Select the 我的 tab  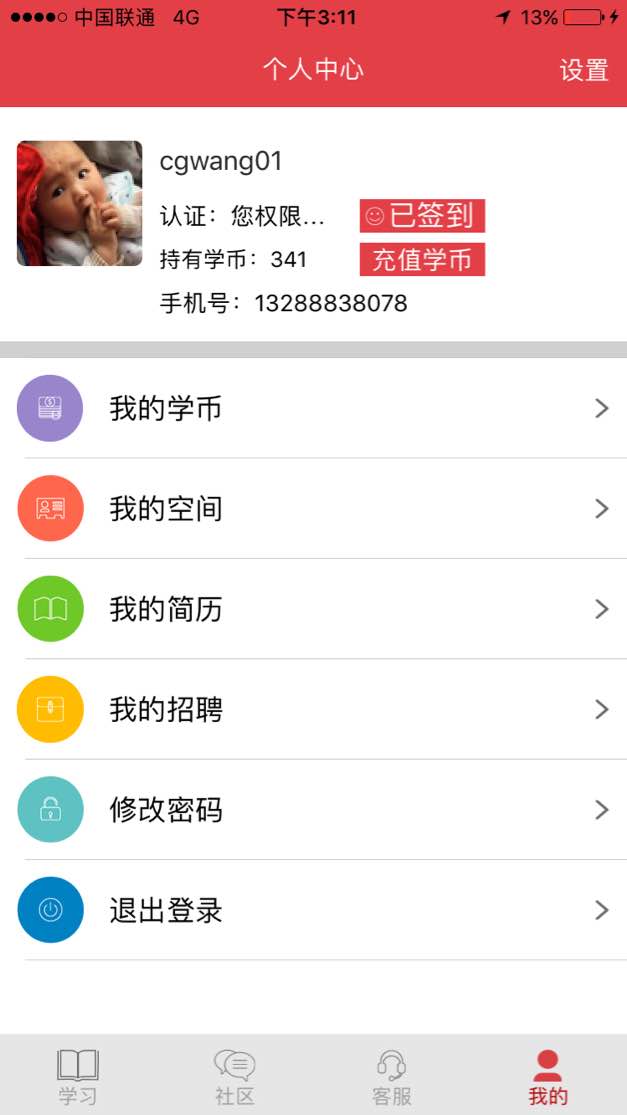pyautogui.click(x=548, y=1076)
